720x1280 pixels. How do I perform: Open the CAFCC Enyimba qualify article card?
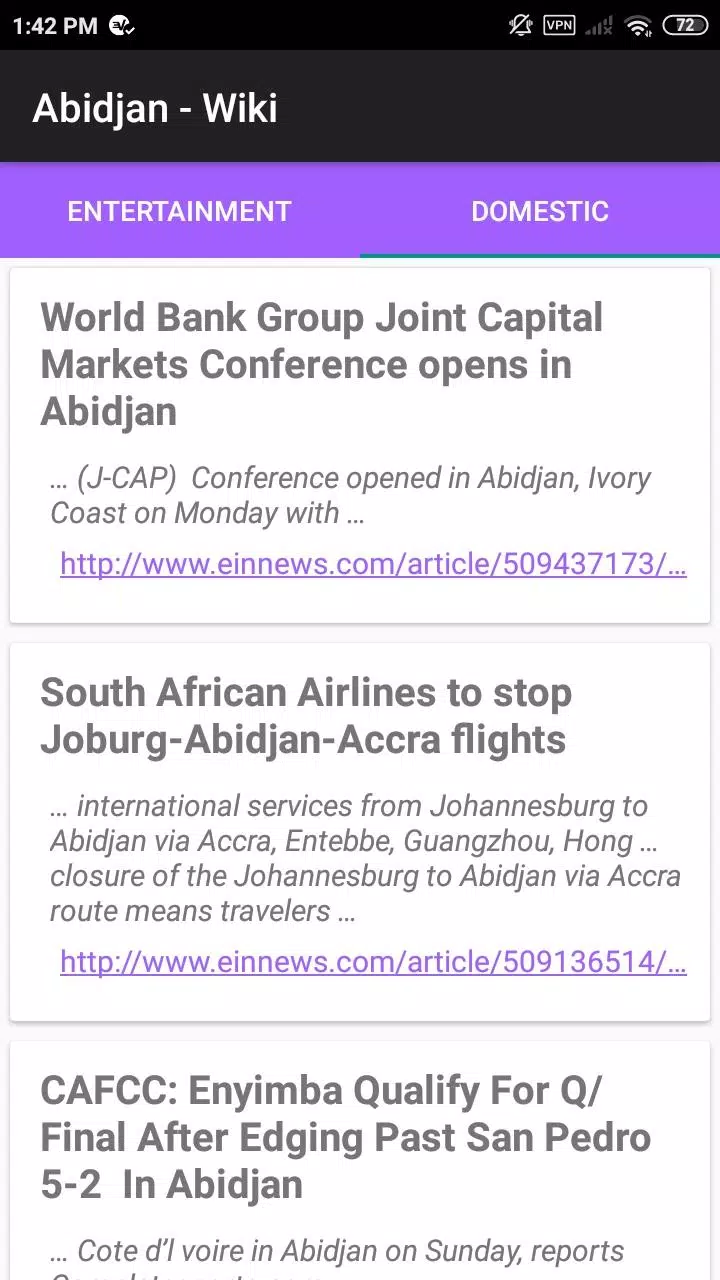point(360,1161)
